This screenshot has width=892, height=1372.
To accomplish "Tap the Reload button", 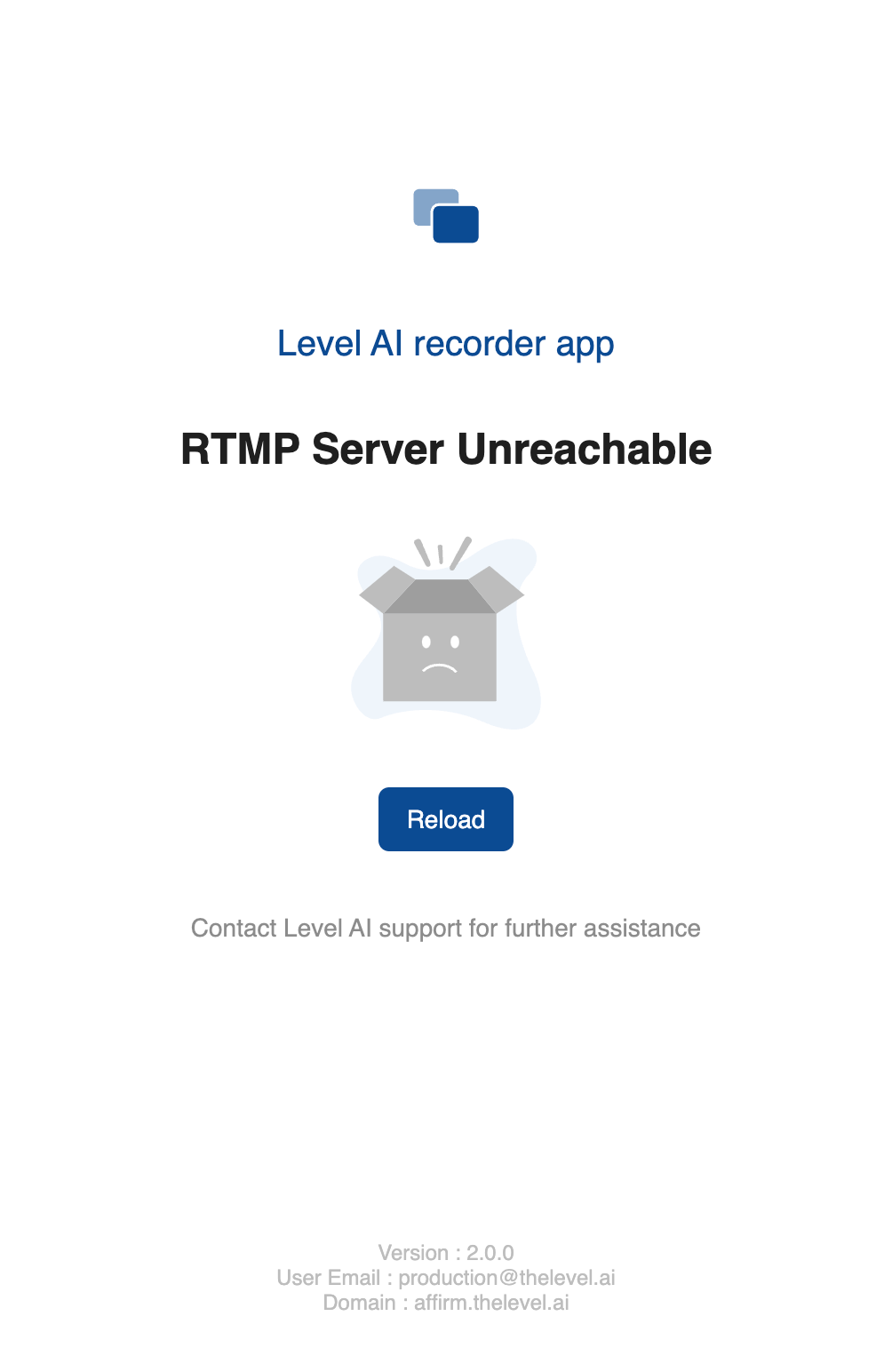I will 445,818.
